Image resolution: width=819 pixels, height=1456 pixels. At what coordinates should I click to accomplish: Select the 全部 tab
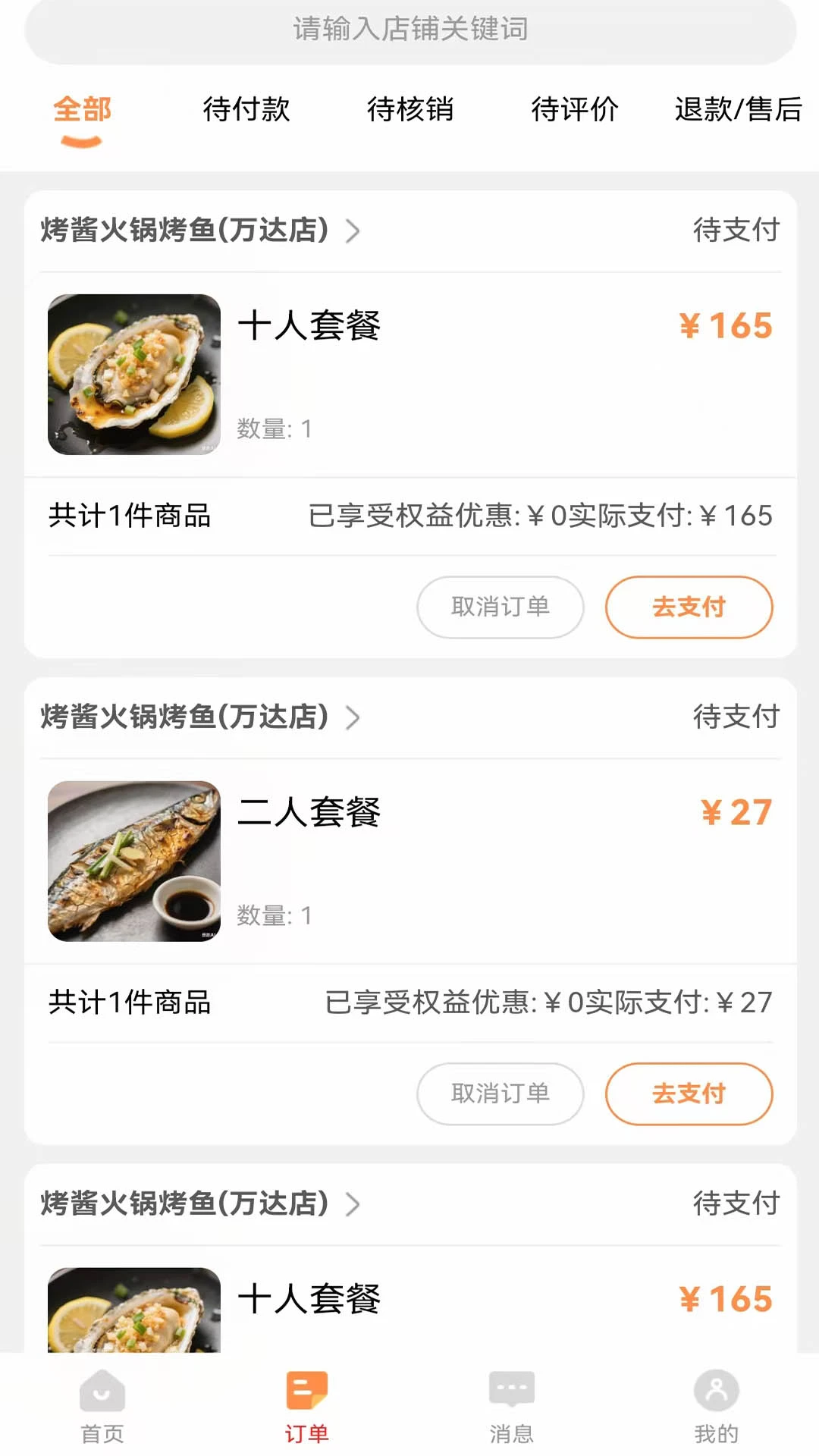tap(81, 111)
